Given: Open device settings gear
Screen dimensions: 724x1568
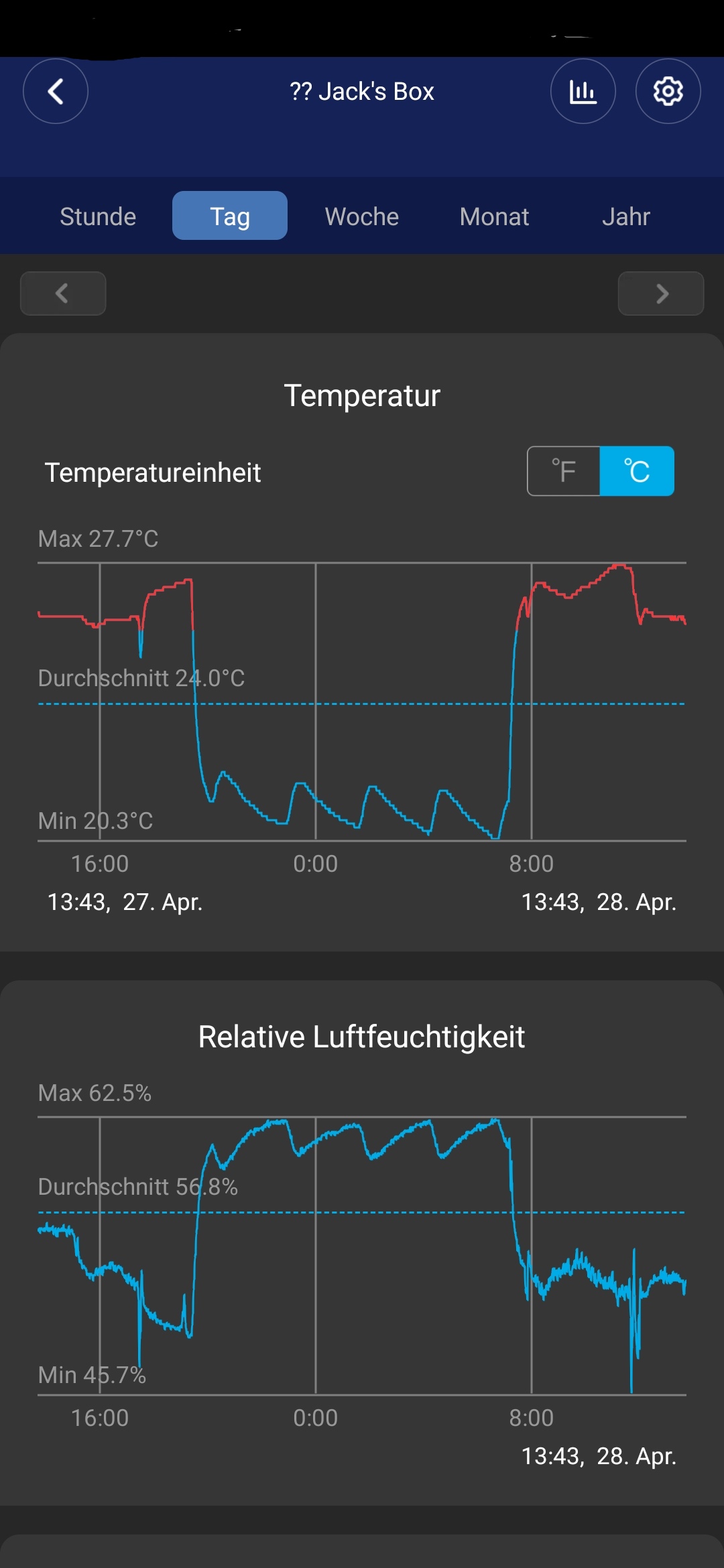Looking at the screenshot, I should pos(668,91).
